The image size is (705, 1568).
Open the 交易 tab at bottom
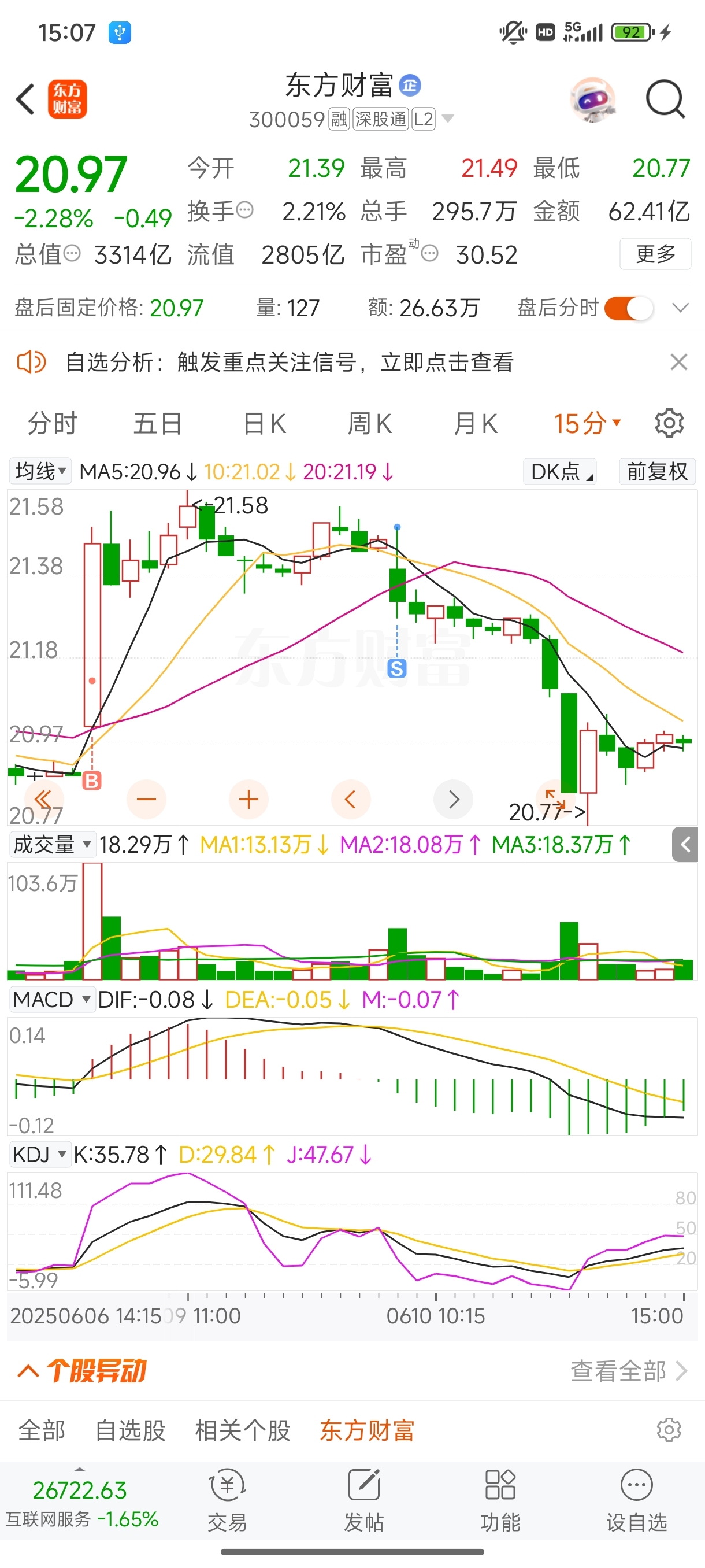pyautogui.click(x=227, y=1501)
